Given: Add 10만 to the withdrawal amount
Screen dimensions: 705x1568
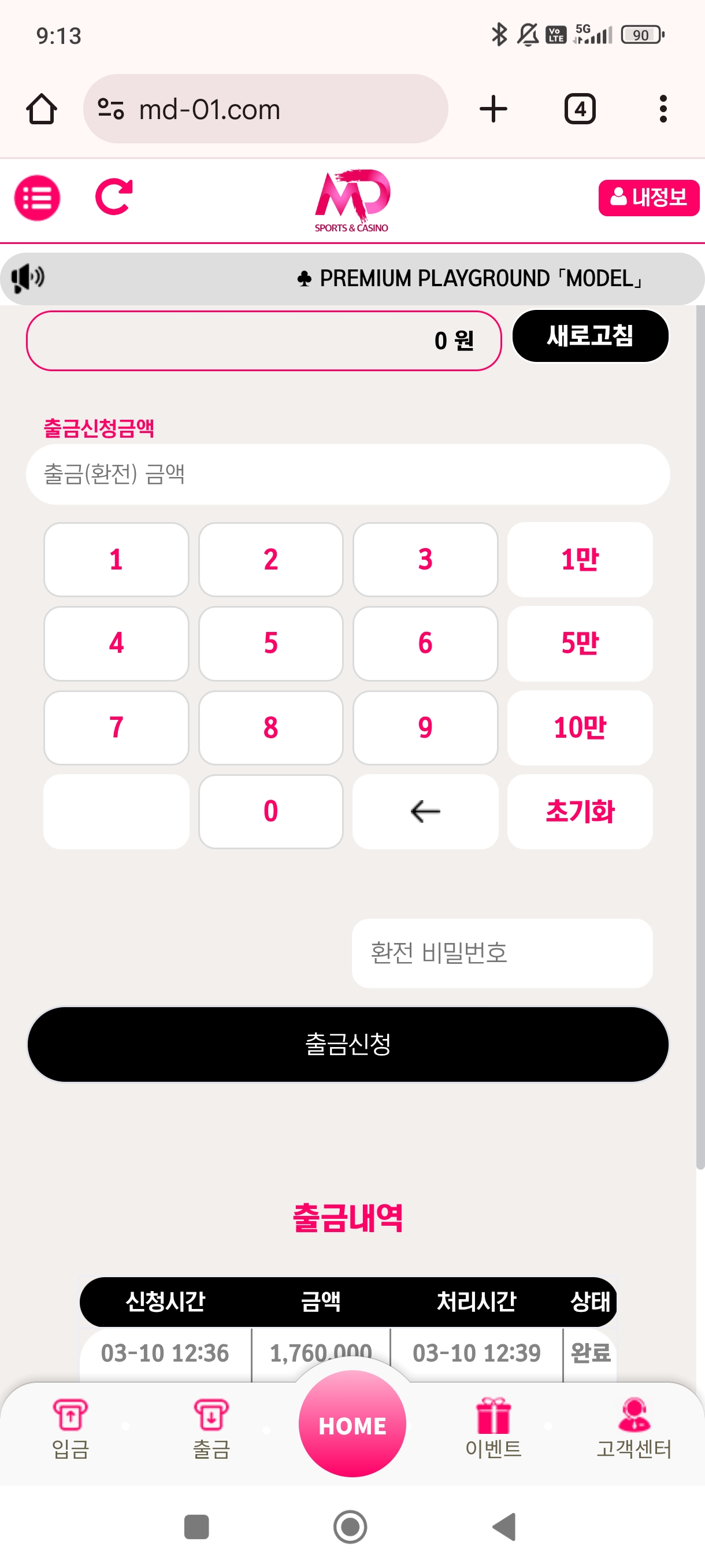Looking at the screenshot, I should tap(579, 727).
